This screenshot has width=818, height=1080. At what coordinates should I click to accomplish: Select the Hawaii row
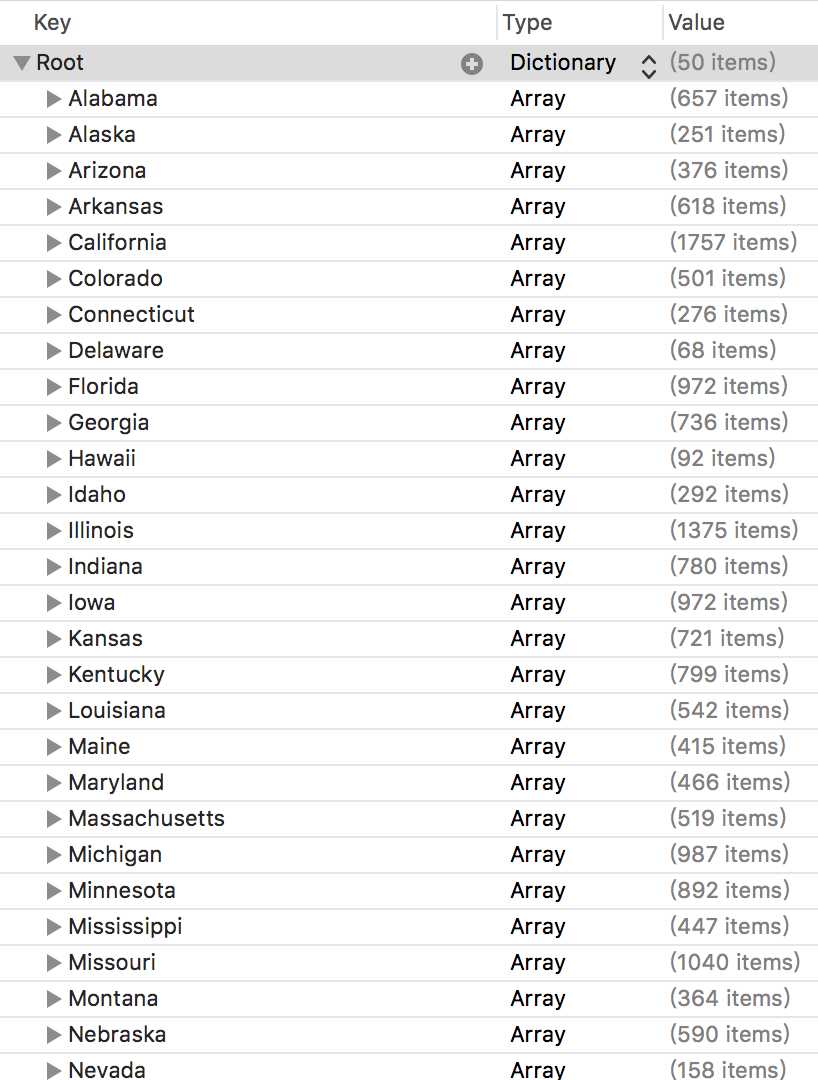point(101,459)
